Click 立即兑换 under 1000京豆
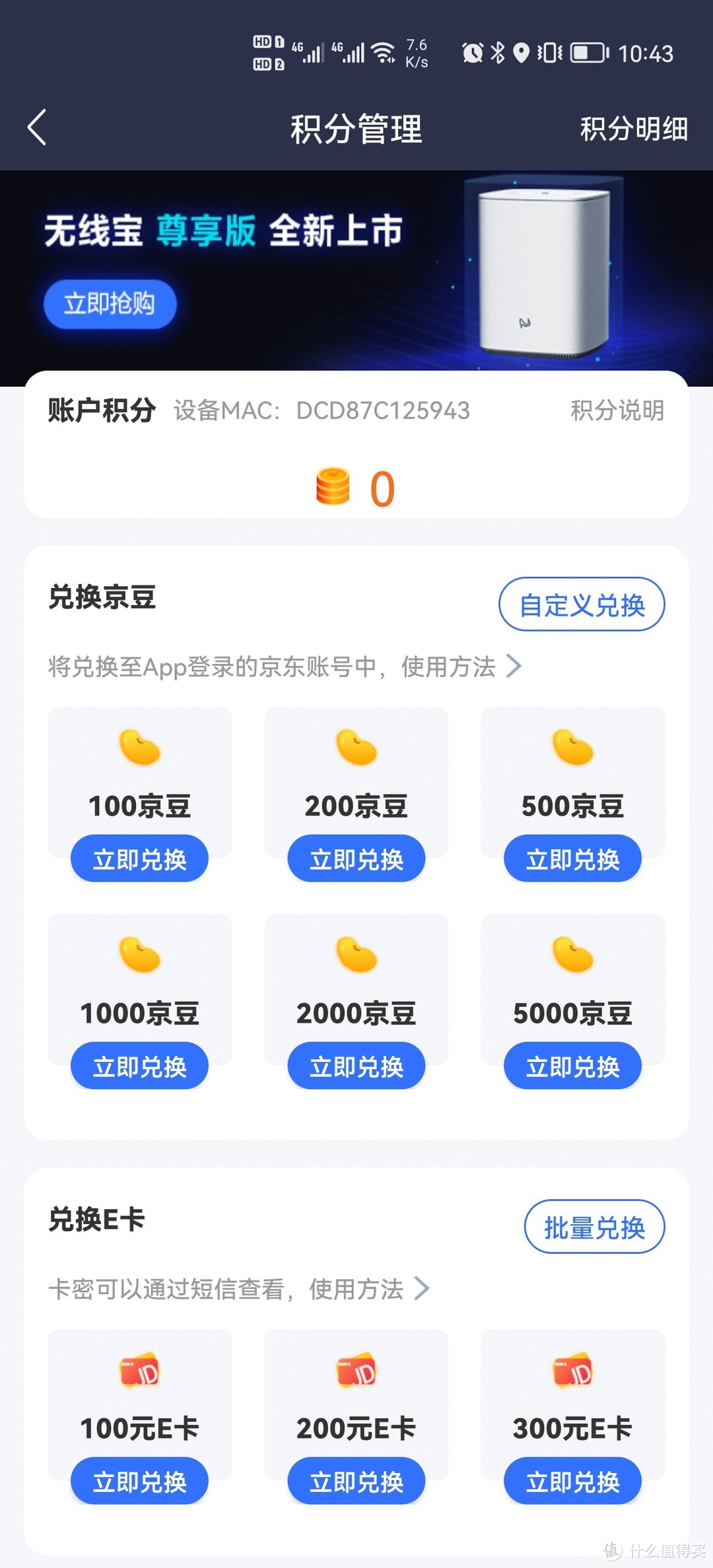The height and width of the screenshot is (1568, 713). pos(139,1065)
